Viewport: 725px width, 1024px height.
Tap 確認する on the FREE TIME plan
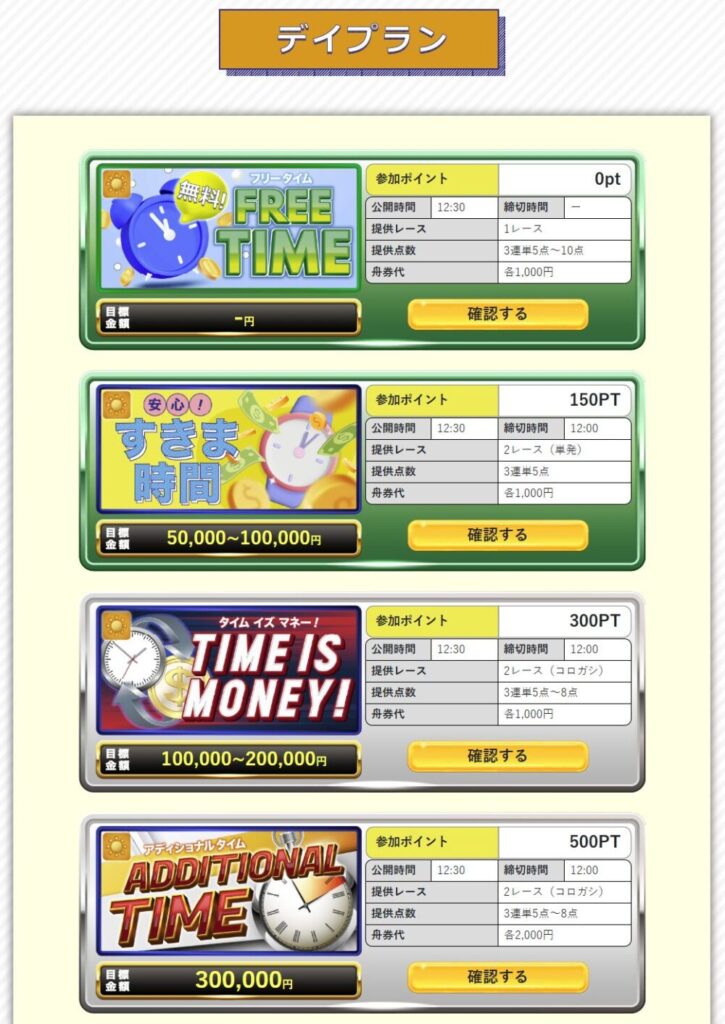click(498, 314)
